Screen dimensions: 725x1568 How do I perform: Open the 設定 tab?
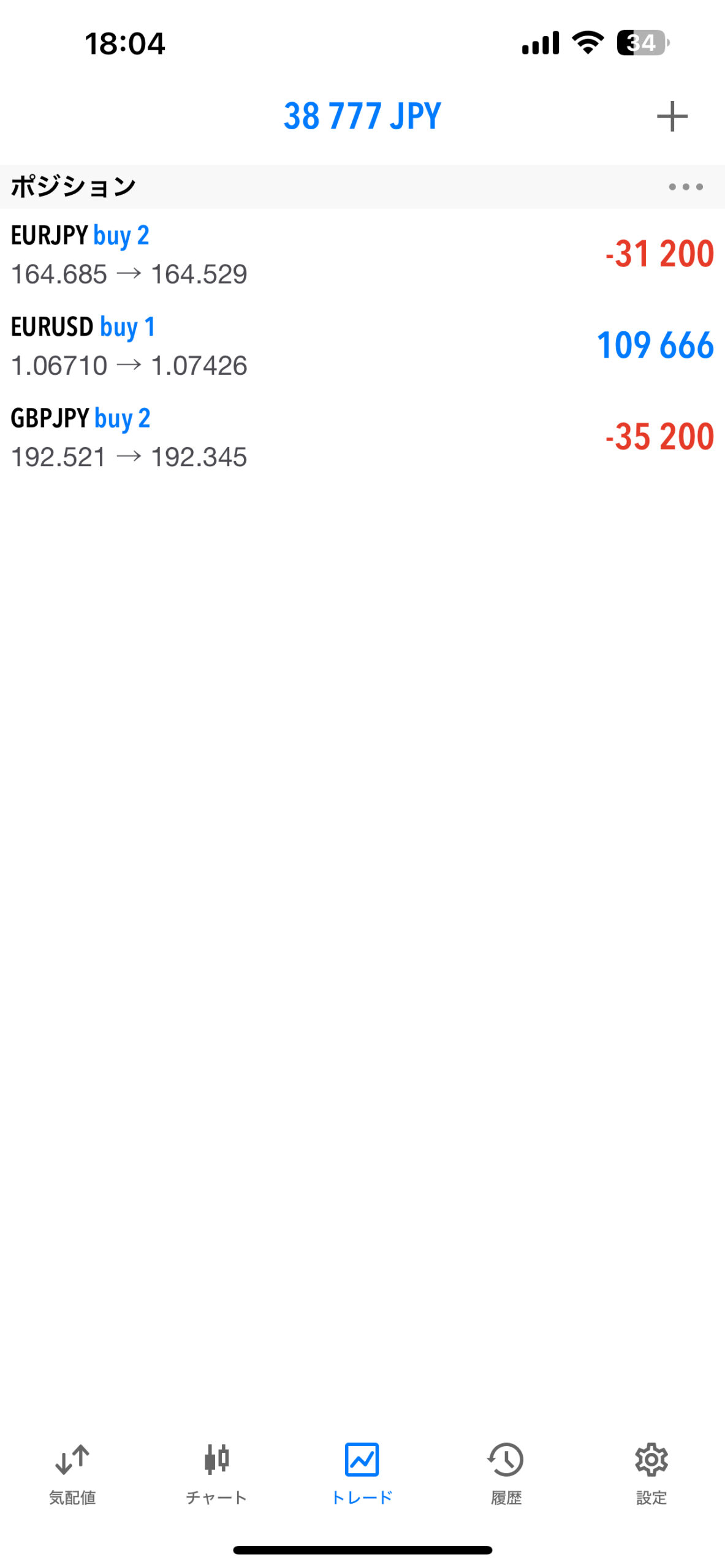point(651,1472)
